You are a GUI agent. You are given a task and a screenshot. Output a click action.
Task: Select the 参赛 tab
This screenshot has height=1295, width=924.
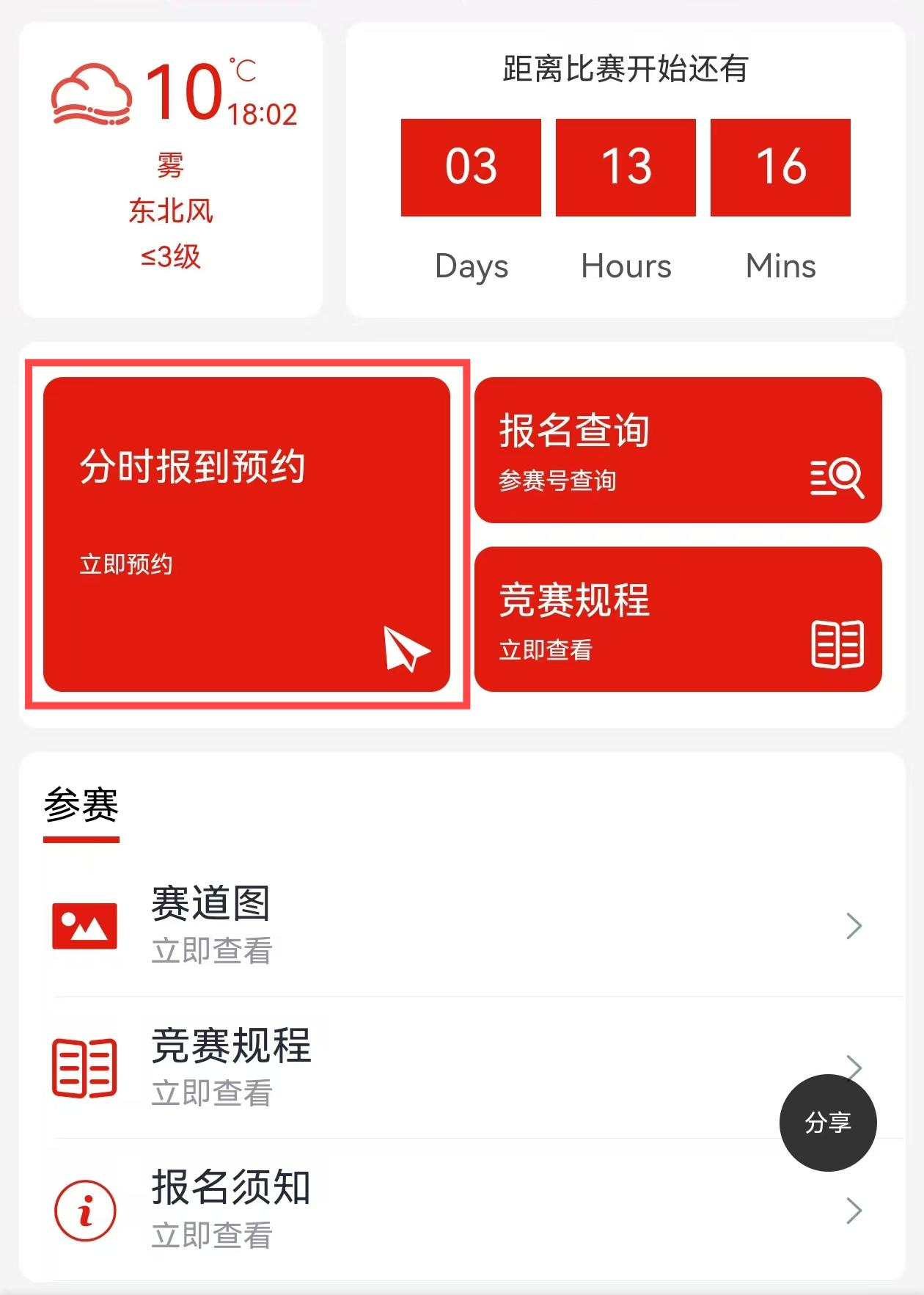[81, 806]
